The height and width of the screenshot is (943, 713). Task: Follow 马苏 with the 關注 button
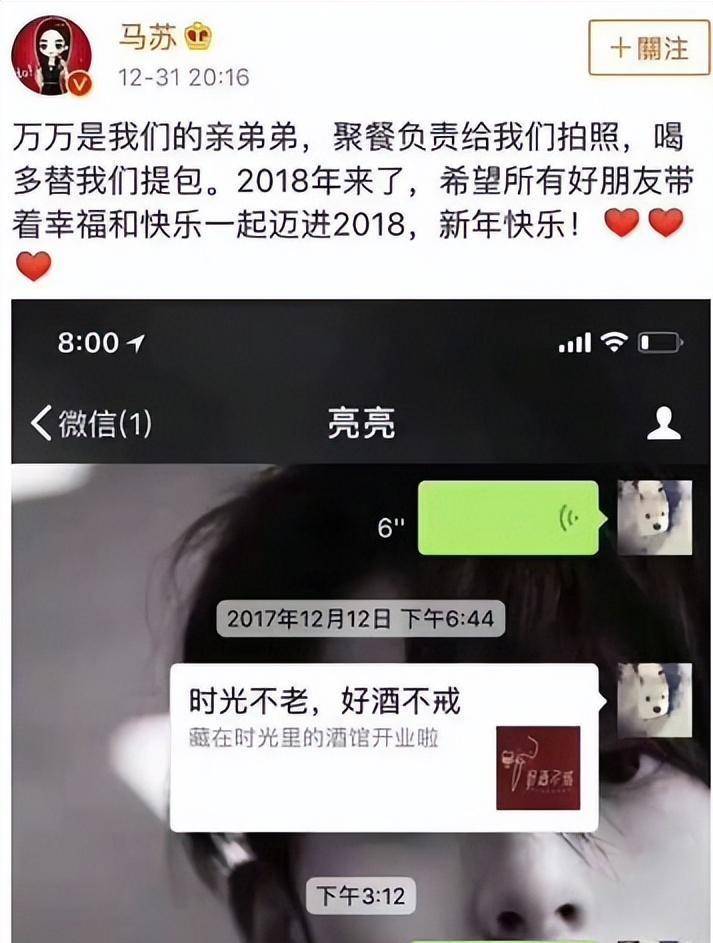pyautogui.click(x=649, y=47)
